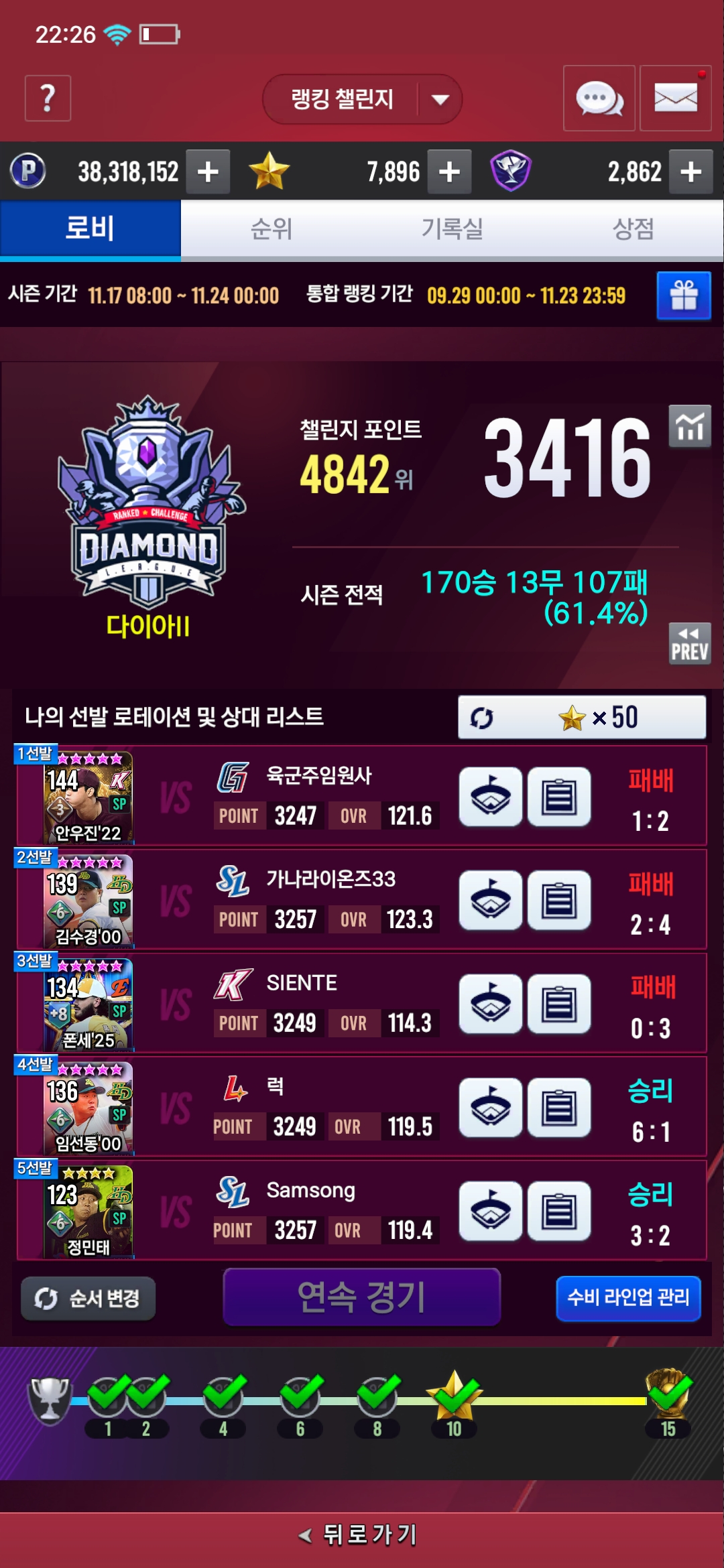The image size is (724, 1568).
Task: Go back with 뒤로가기
Action: pyautogui.click(x=362, y=1534)
